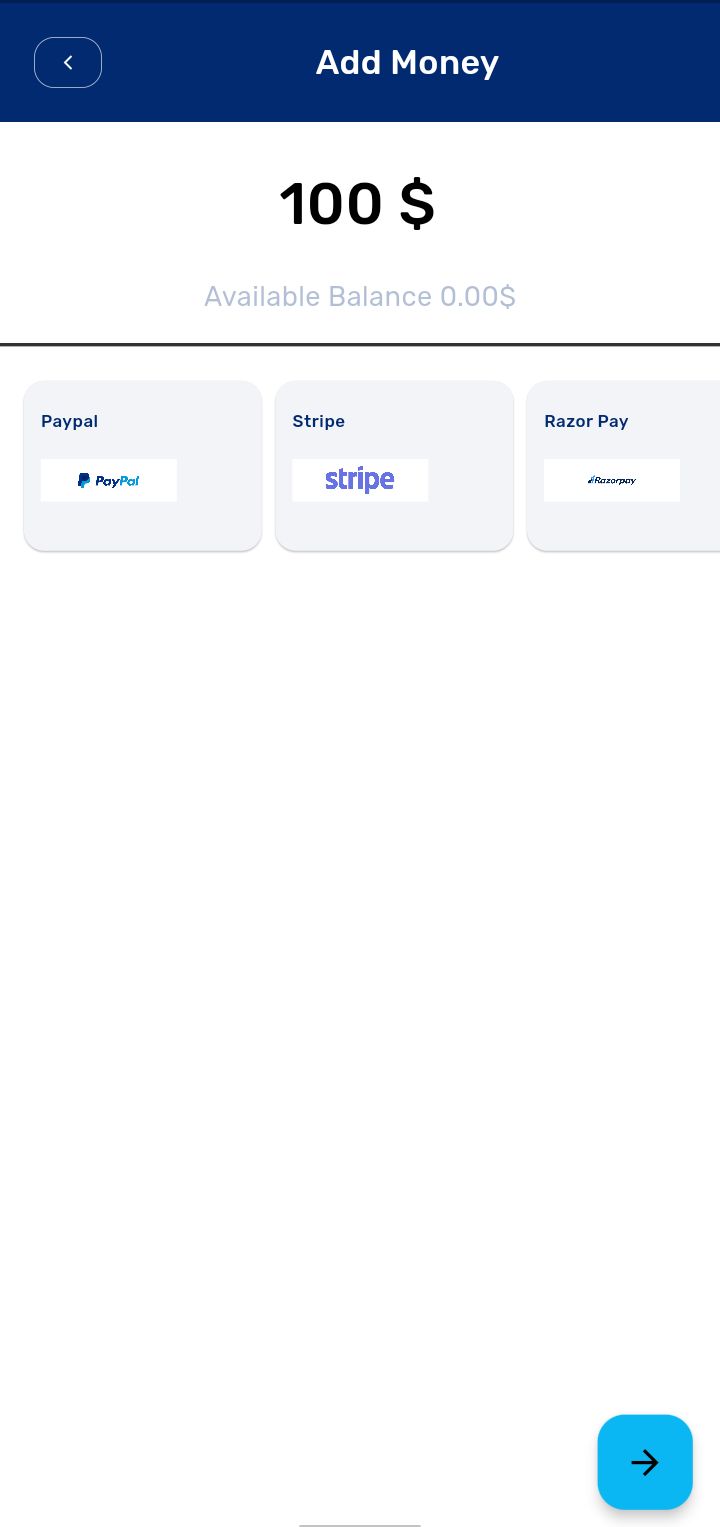Choose the Stripe payment card
720x1527 pixels.
394,465
